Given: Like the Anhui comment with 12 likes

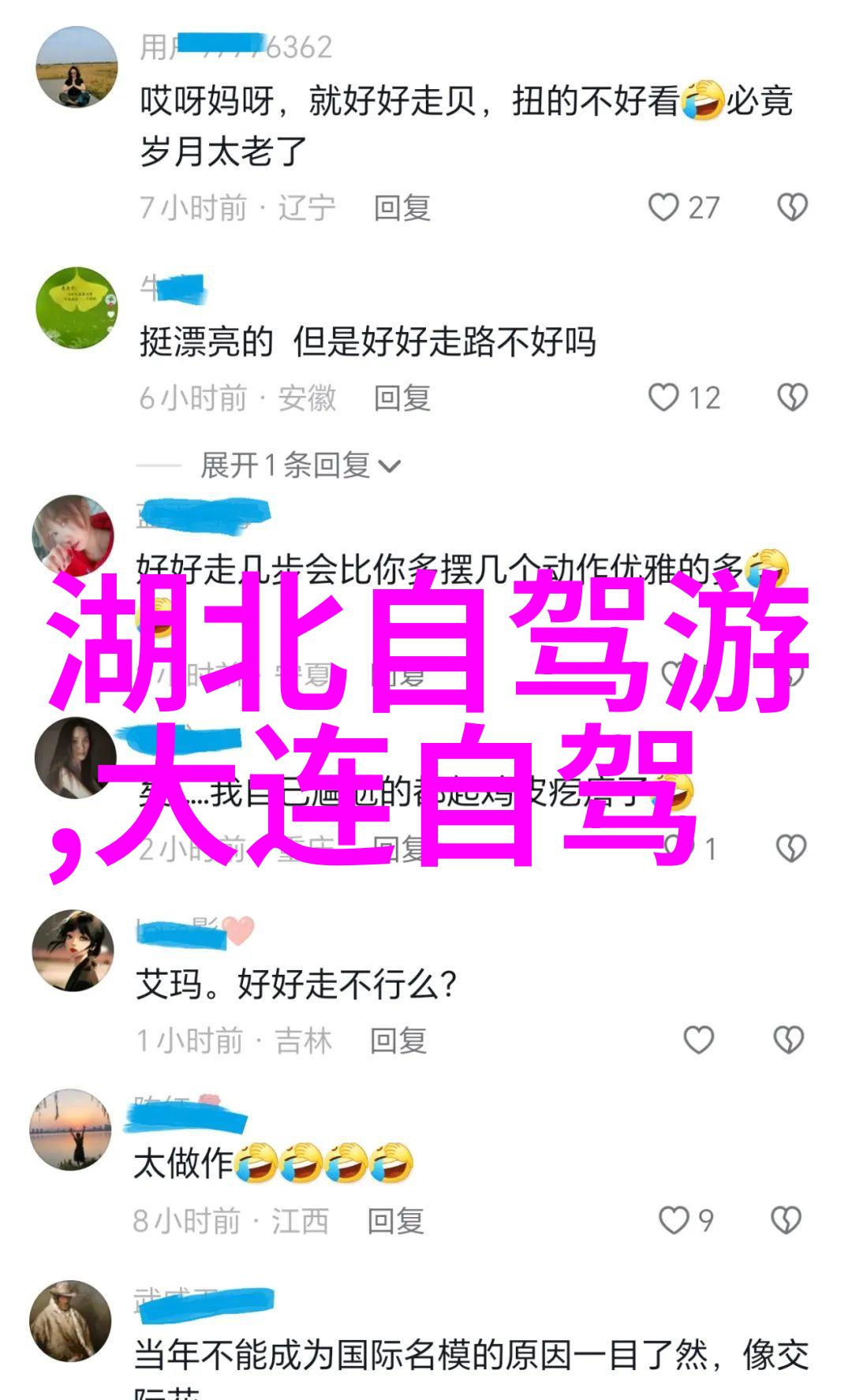Looking at the screenshot, I should tap(664, 398).
